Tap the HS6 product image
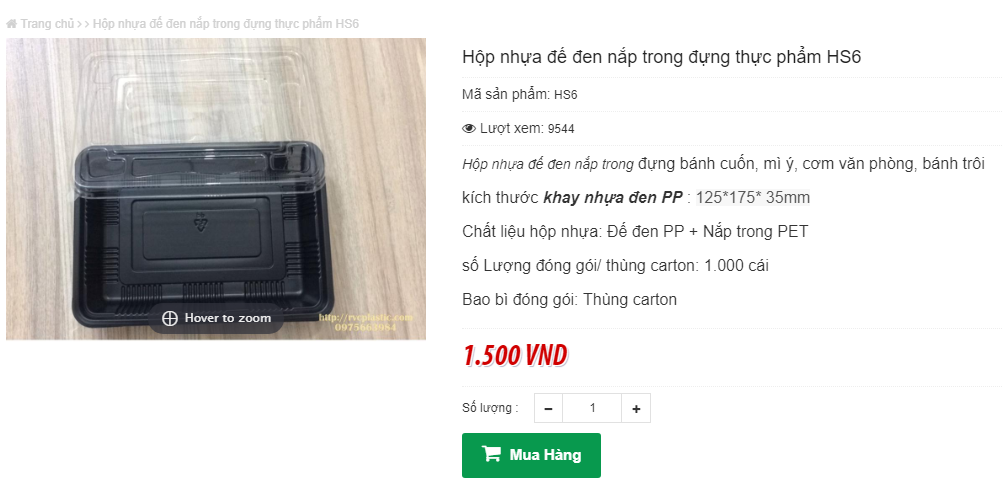 pos(216,188)
